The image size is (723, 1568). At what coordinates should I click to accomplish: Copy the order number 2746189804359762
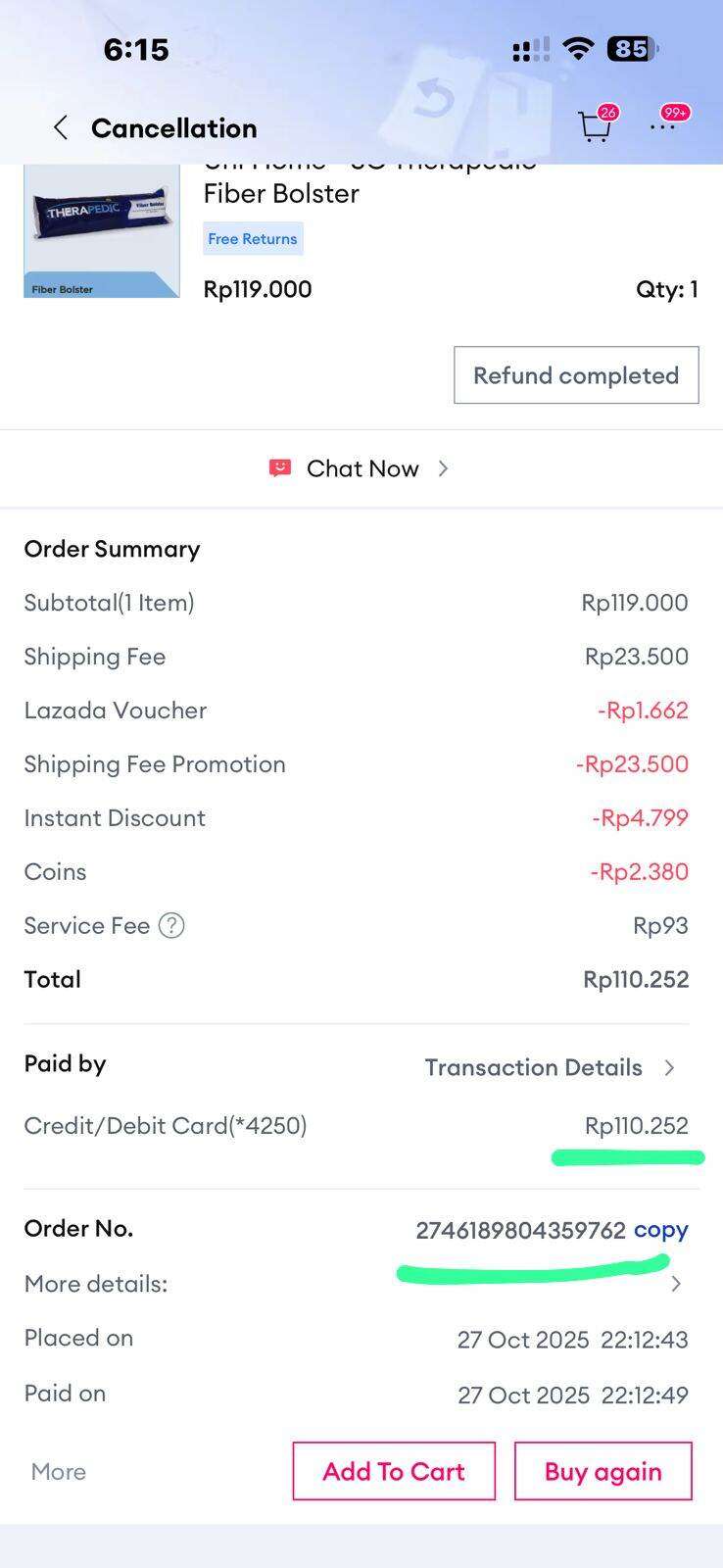coord(660,1230)
